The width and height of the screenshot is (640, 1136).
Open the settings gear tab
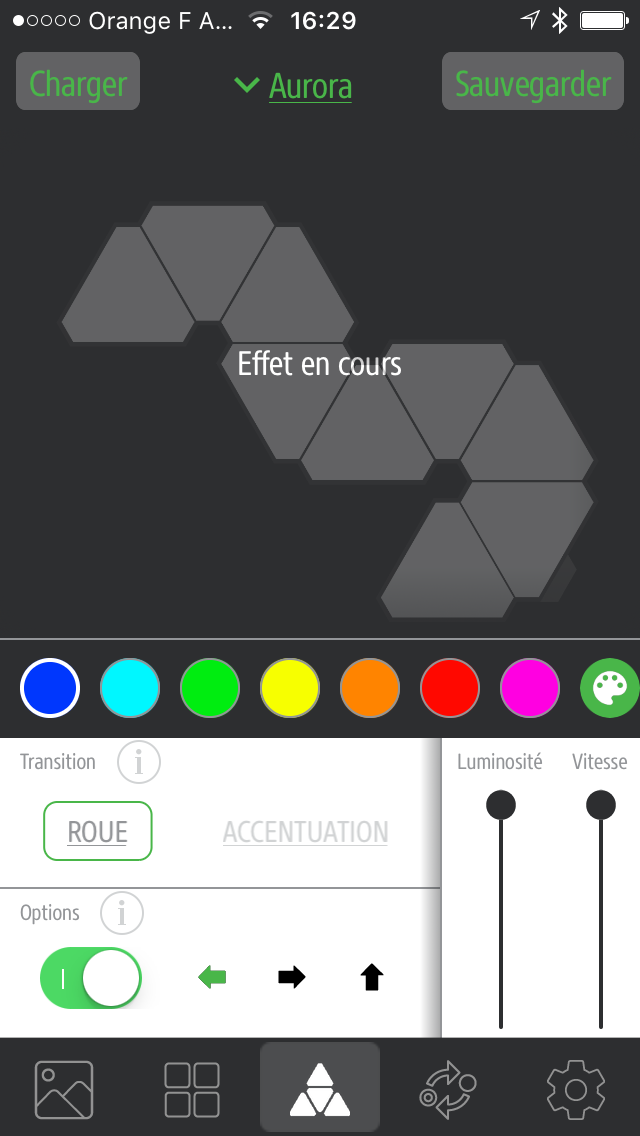(575, 1090)
